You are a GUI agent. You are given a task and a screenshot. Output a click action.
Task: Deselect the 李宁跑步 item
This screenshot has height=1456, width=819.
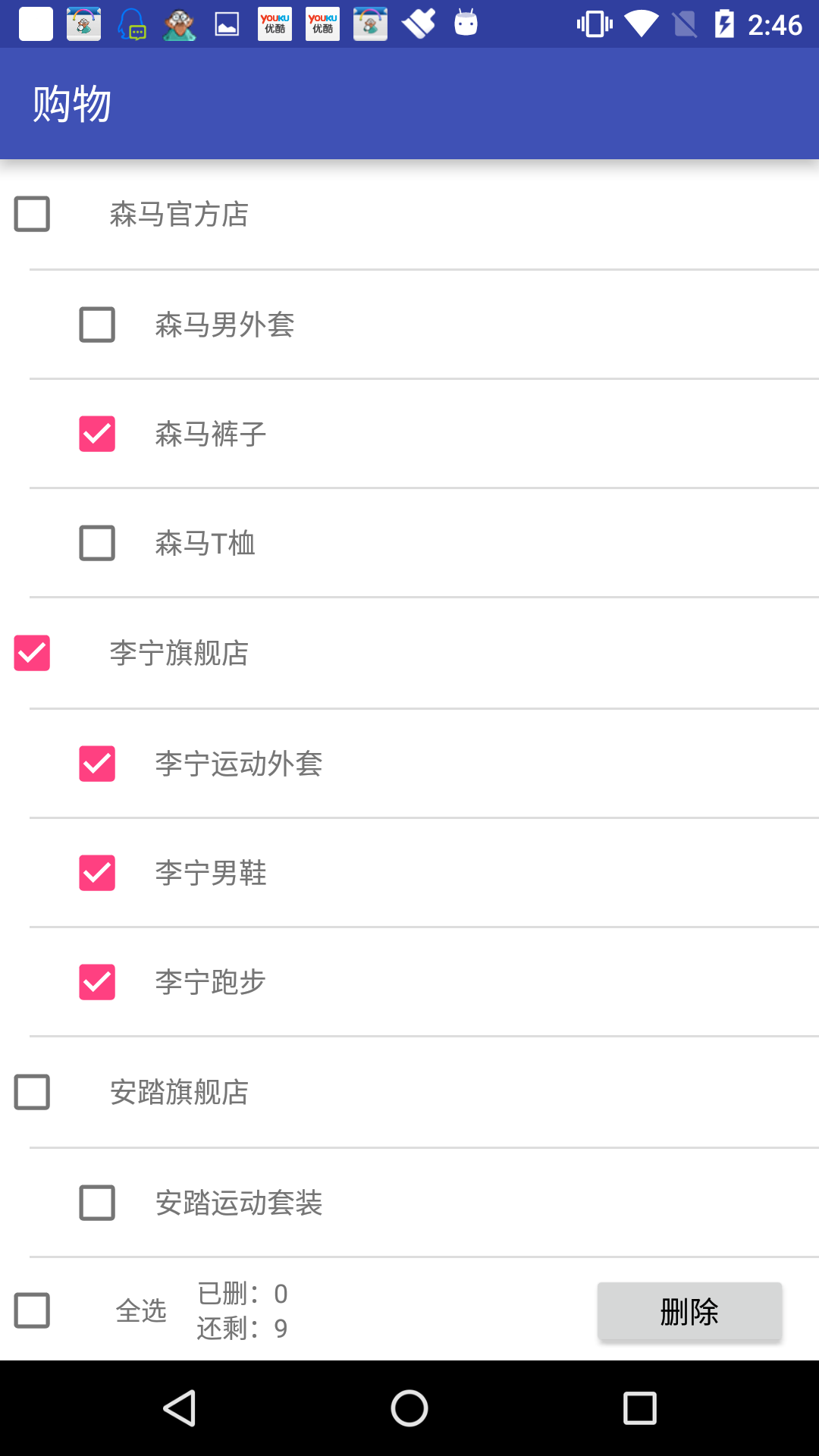tap(97, 982)
